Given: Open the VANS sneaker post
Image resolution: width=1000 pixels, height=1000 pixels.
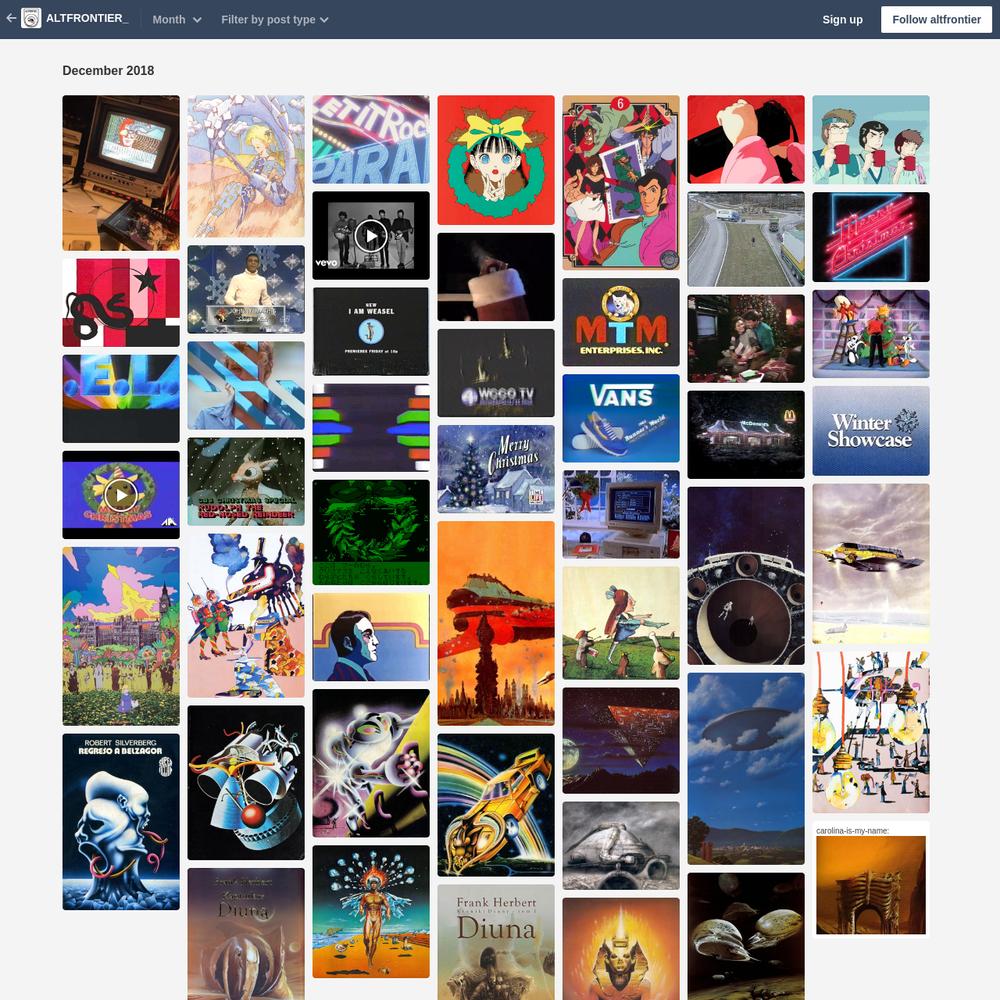Looking at the screenshot, I should pyautogui.click(x=620, y=418).
